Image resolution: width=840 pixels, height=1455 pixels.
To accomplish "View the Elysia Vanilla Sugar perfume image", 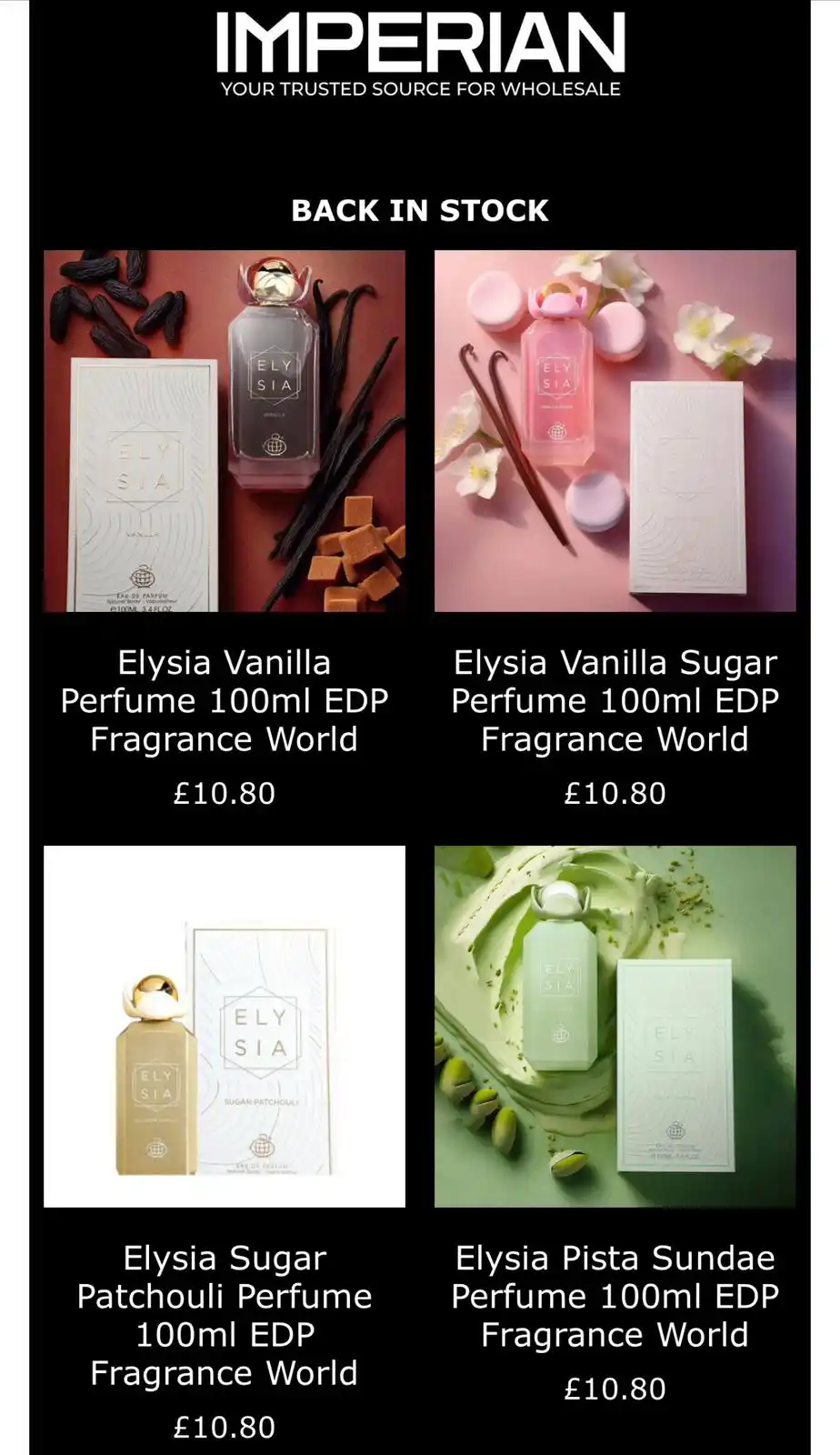I will [x=615, y=431].
